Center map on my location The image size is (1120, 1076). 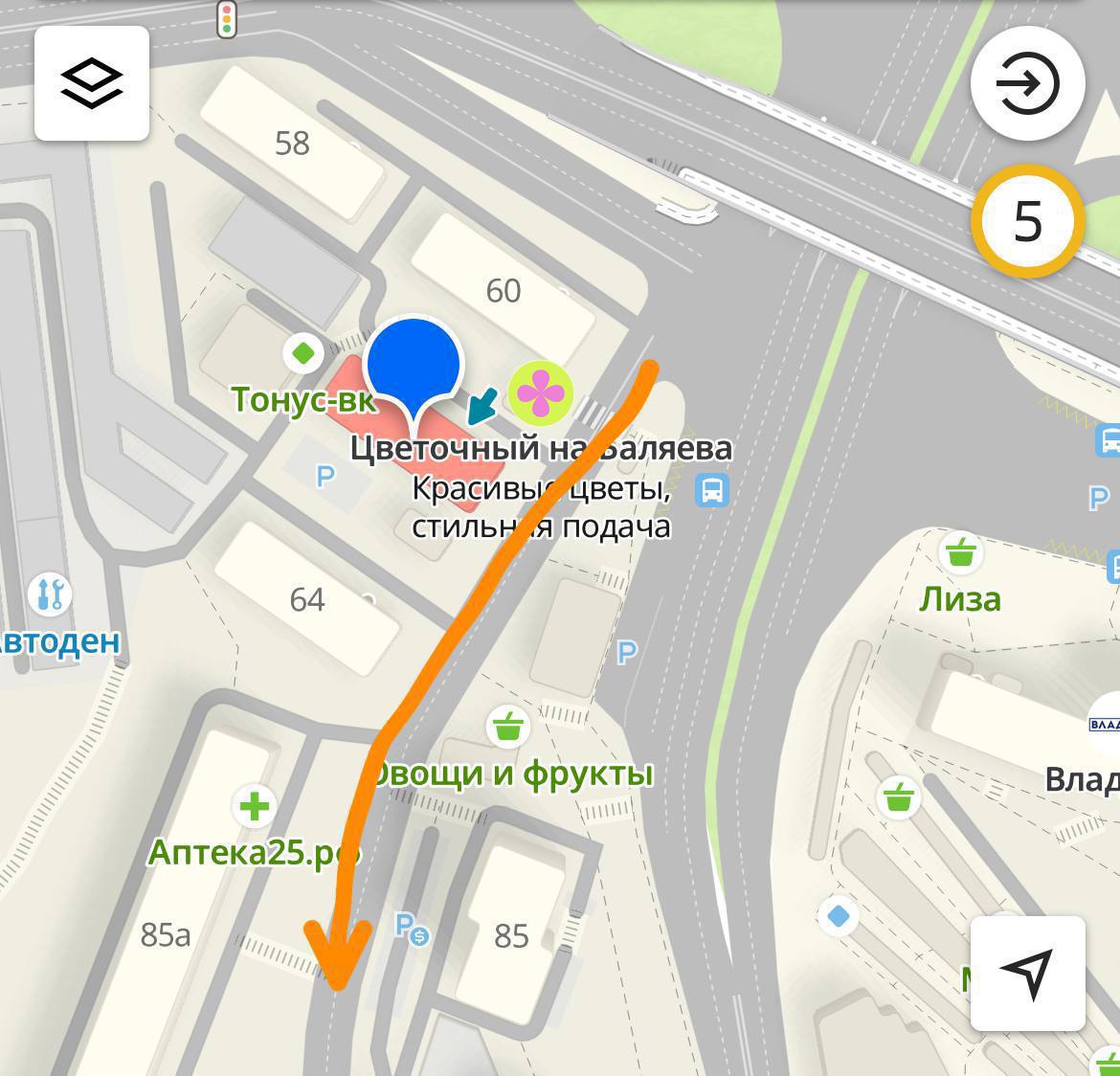[x=1027, y=973]
